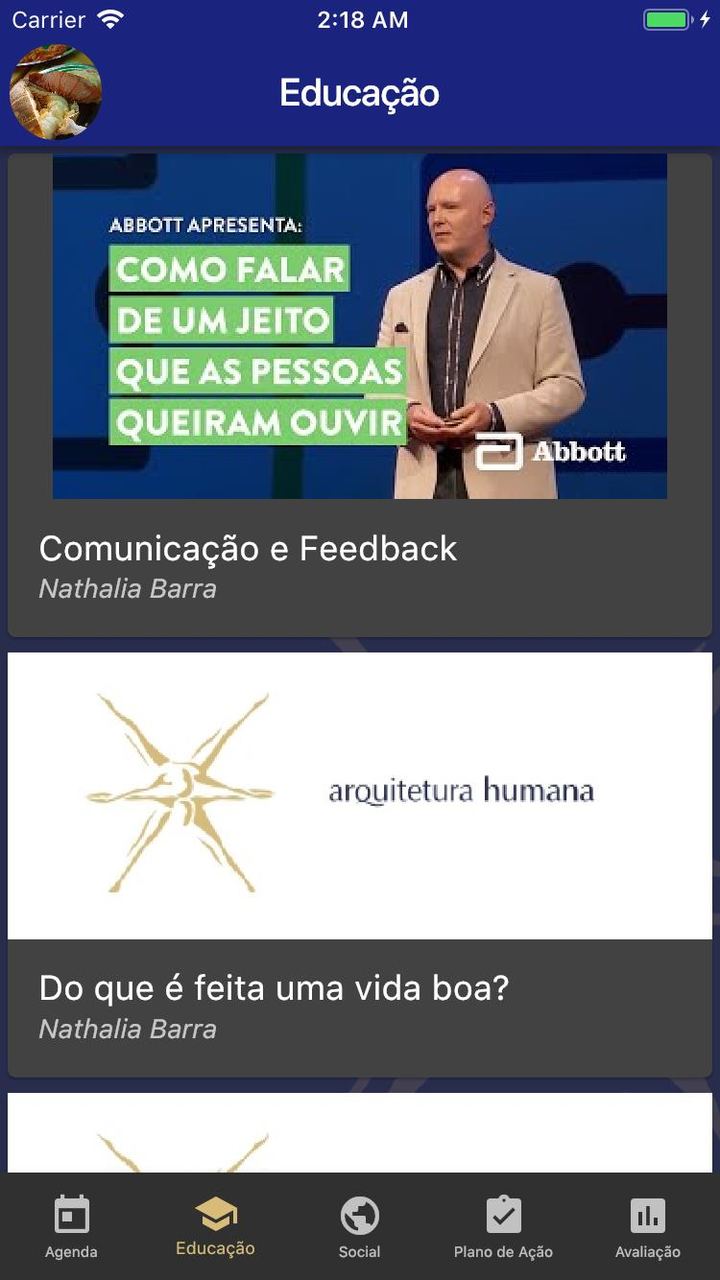The height and width of the screenshot is (1280, 720).
Task: Select the Educação graduation cap icon
Action: 215,1214
